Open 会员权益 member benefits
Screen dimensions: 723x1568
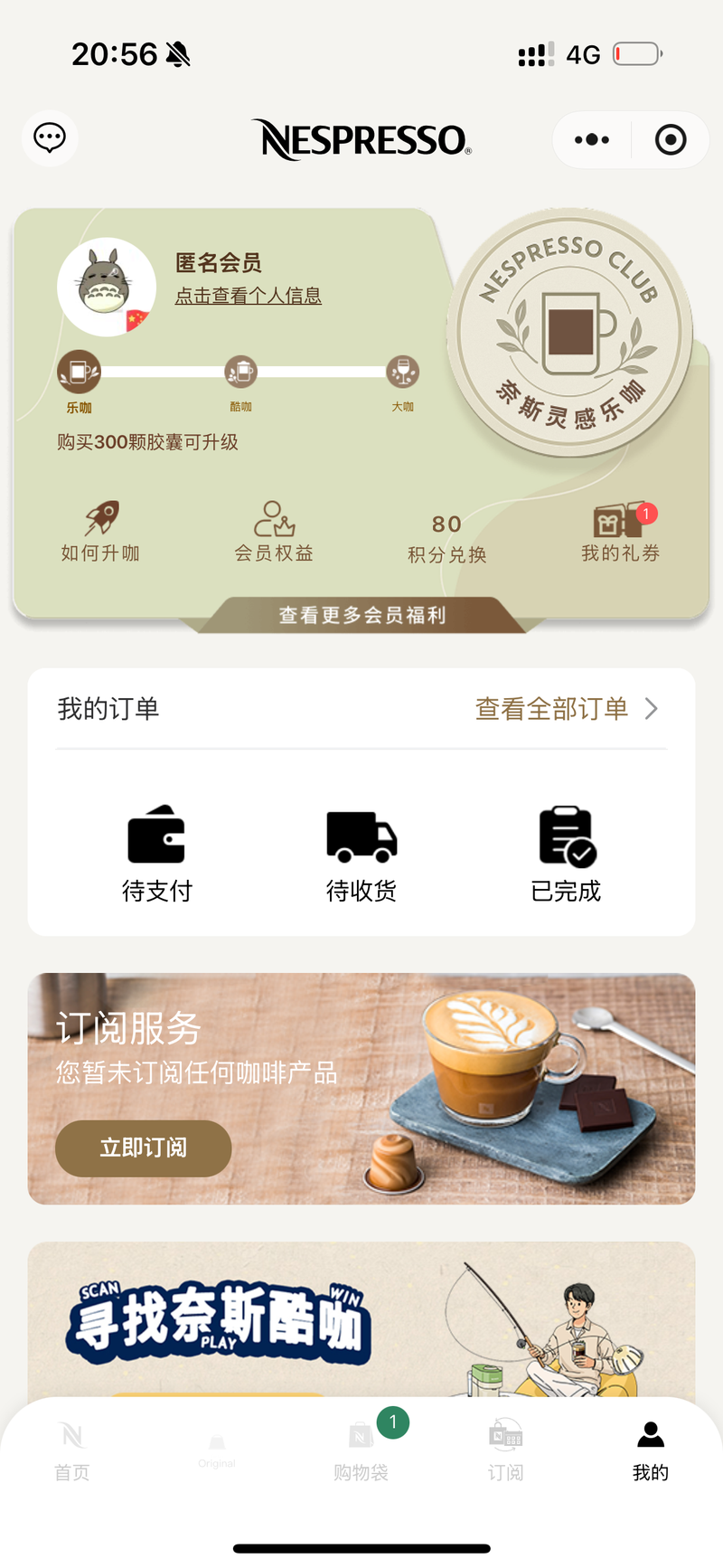point(274,532)
